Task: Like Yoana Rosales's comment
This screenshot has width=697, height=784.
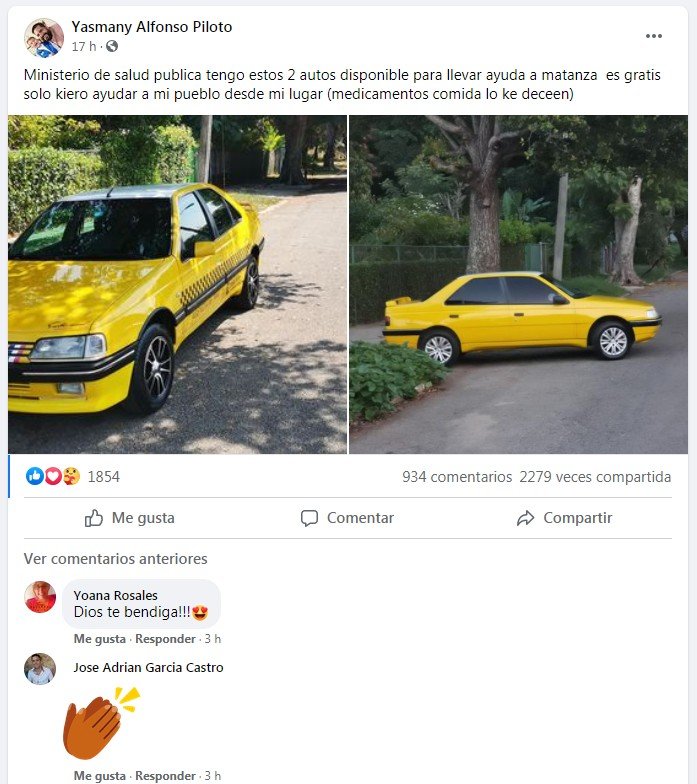Action: coord(99,638)
